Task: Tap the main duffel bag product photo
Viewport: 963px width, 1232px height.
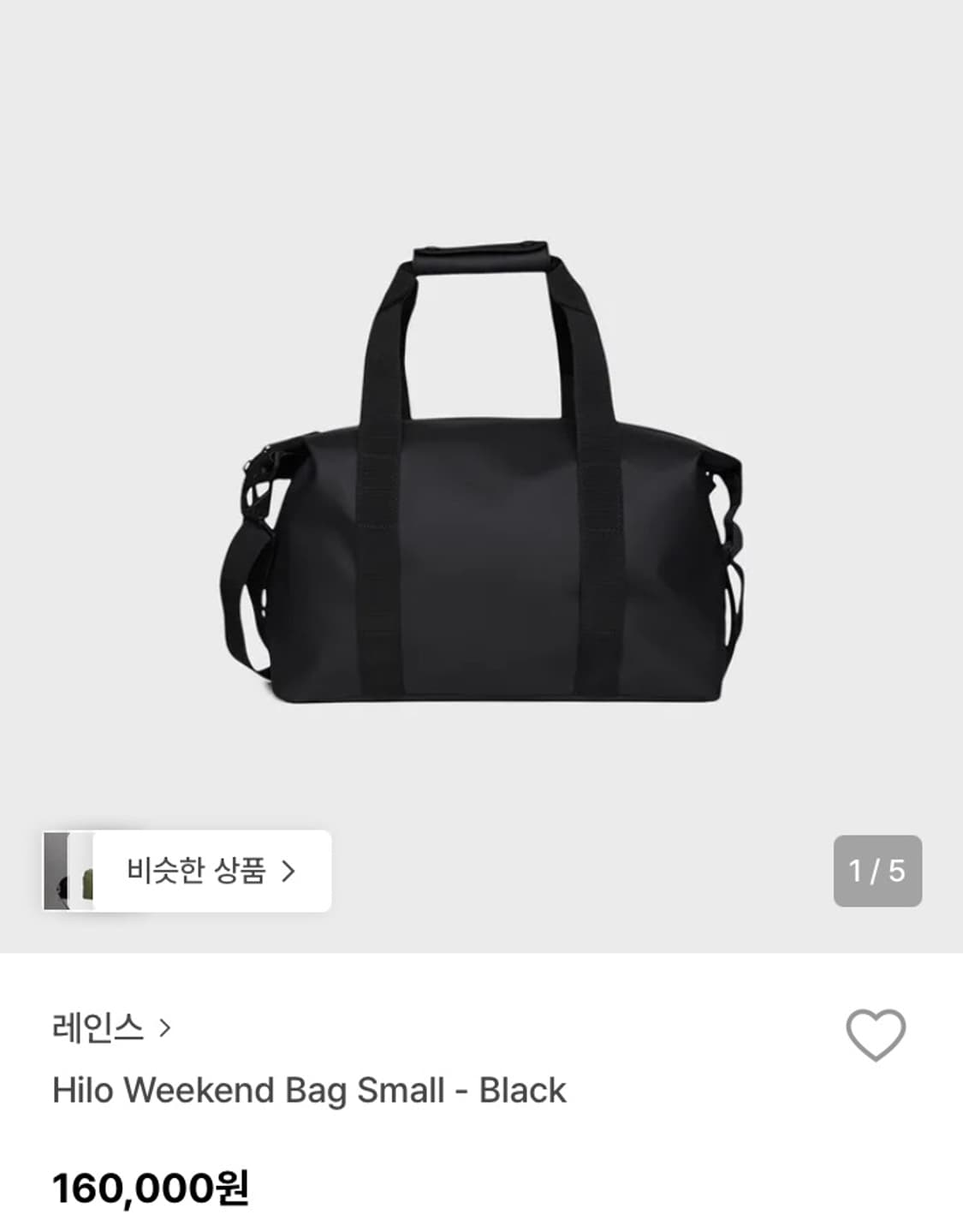Action: point(481,479)
